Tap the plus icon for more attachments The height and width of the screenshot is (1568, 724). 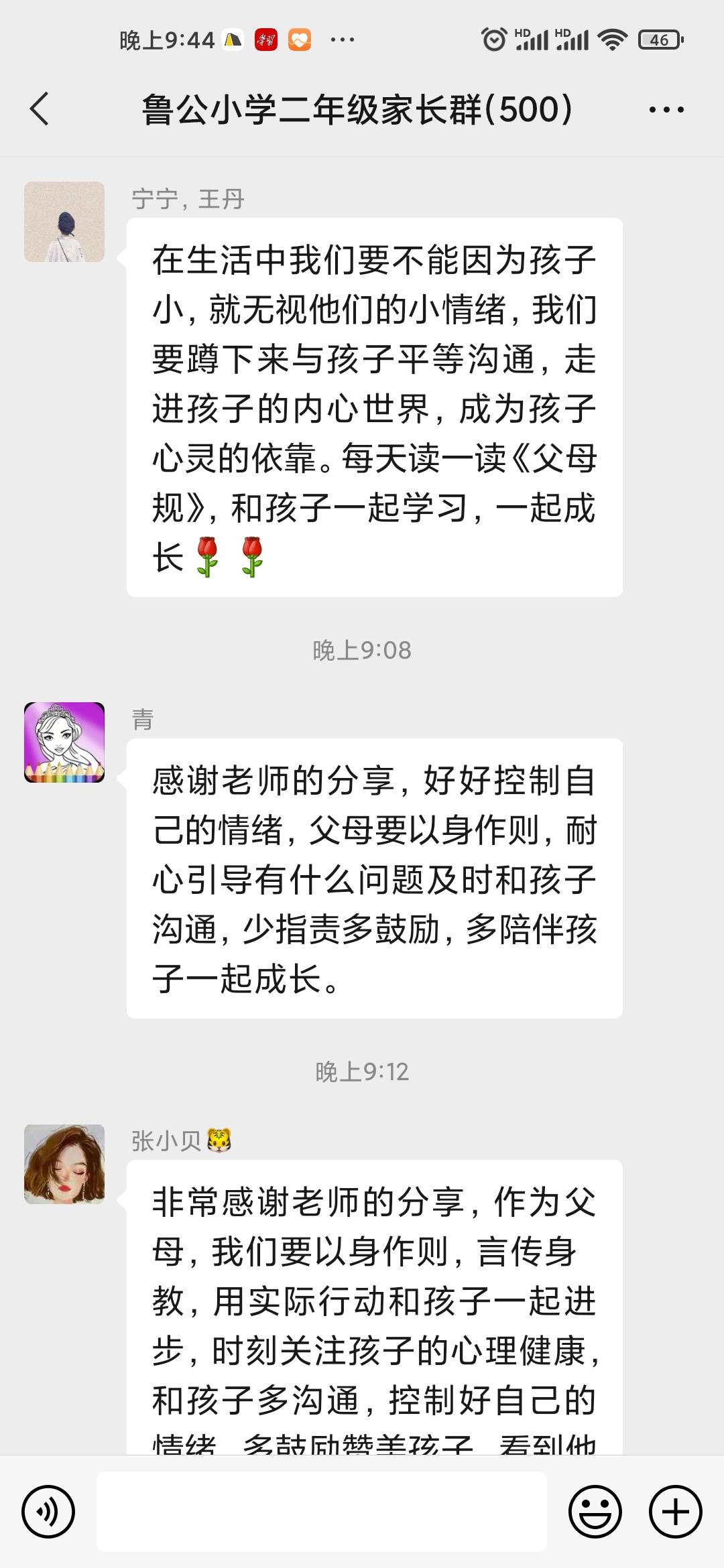(x=674, y=1511)
